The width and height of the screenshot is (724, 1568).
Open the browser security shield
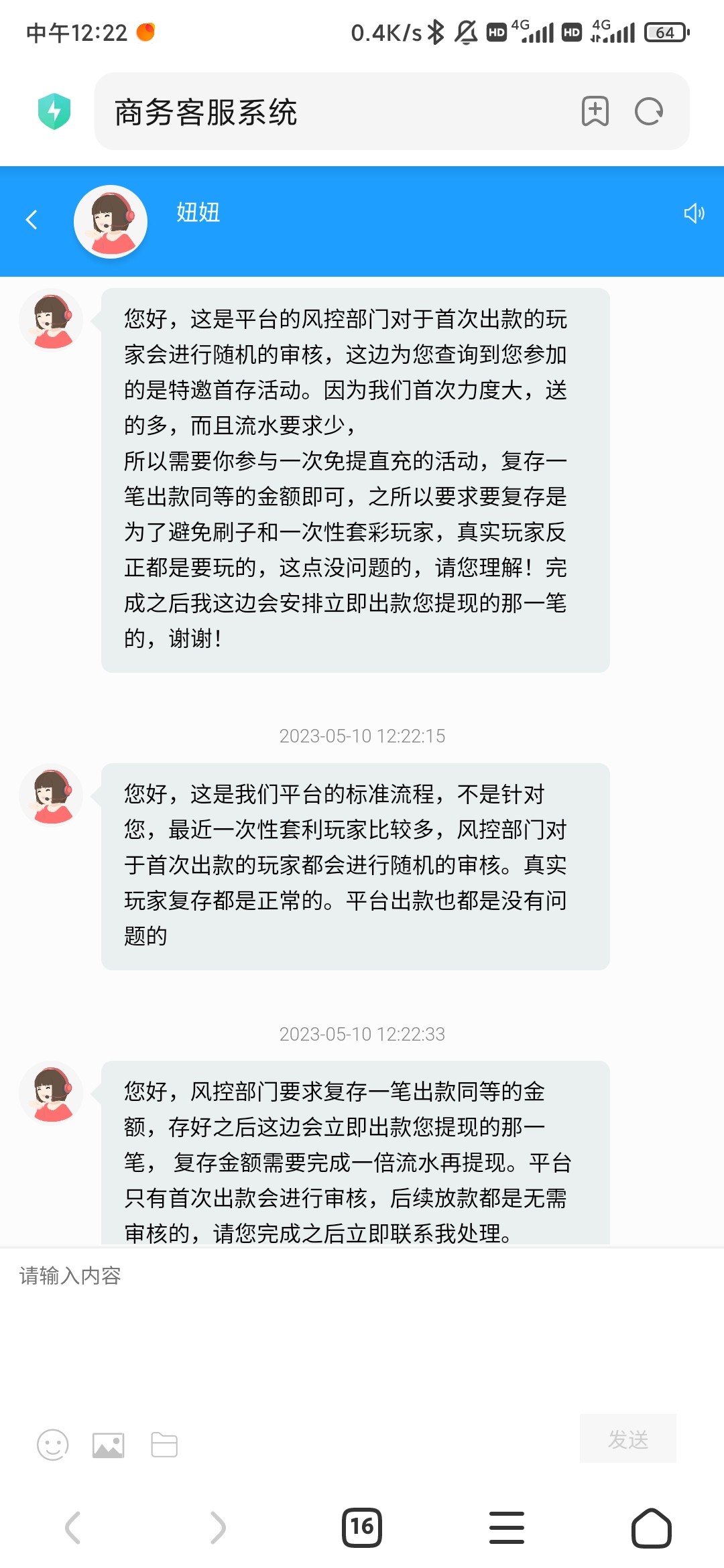pos(54,111)
